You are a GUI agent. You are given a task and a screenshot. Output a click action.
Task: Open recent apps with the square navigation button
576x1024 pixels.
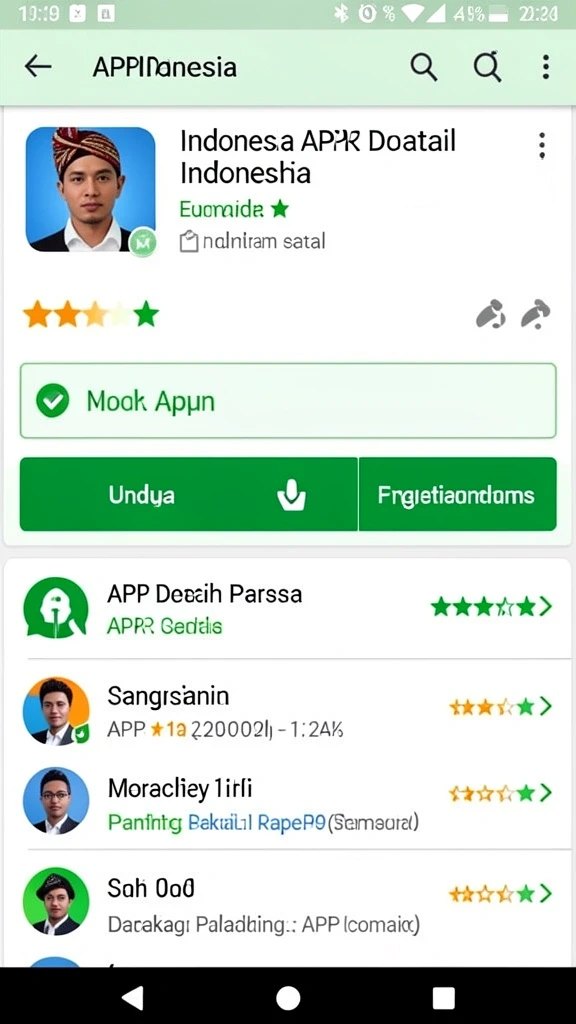pyautogui.click(x=443, y=998)
